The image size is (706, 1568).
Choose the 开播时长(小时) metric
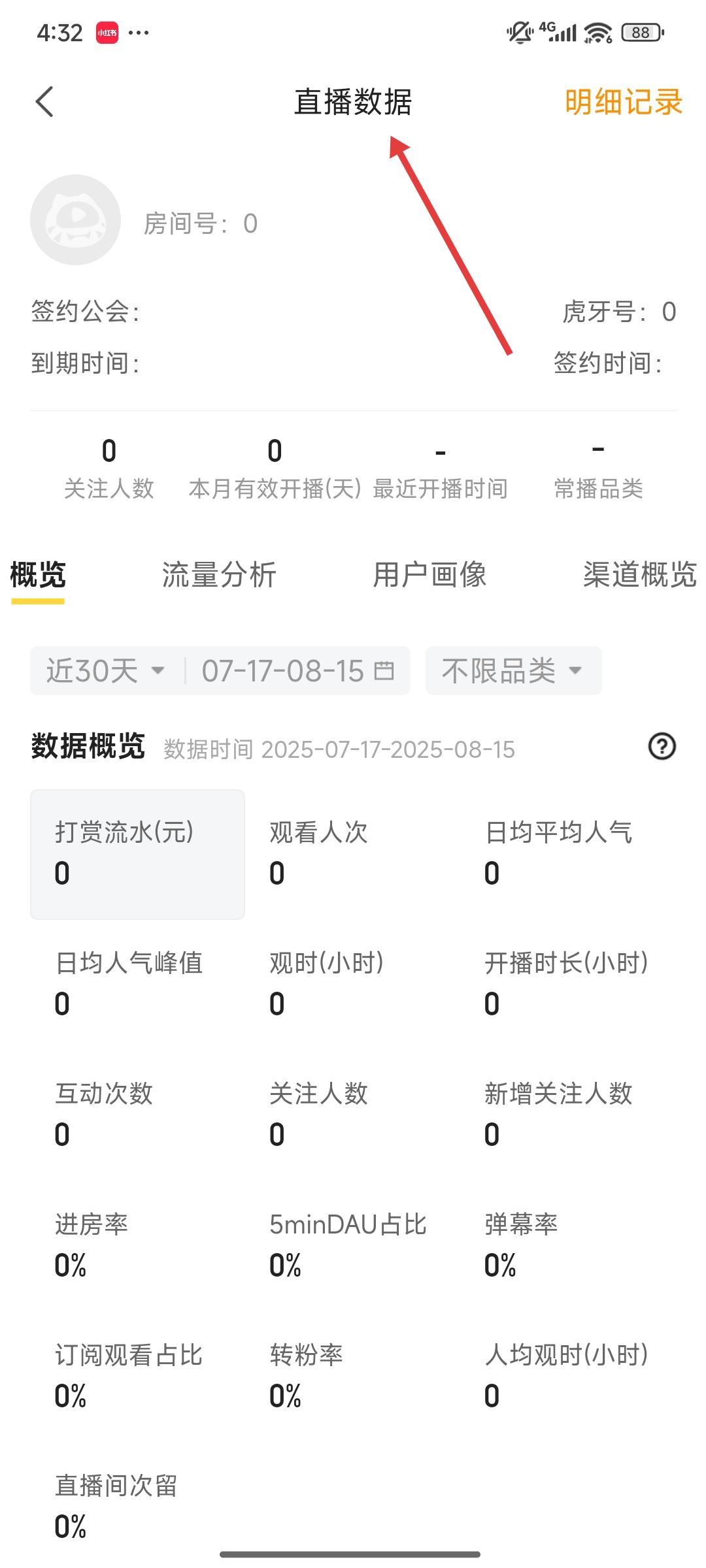click(567, 985)
